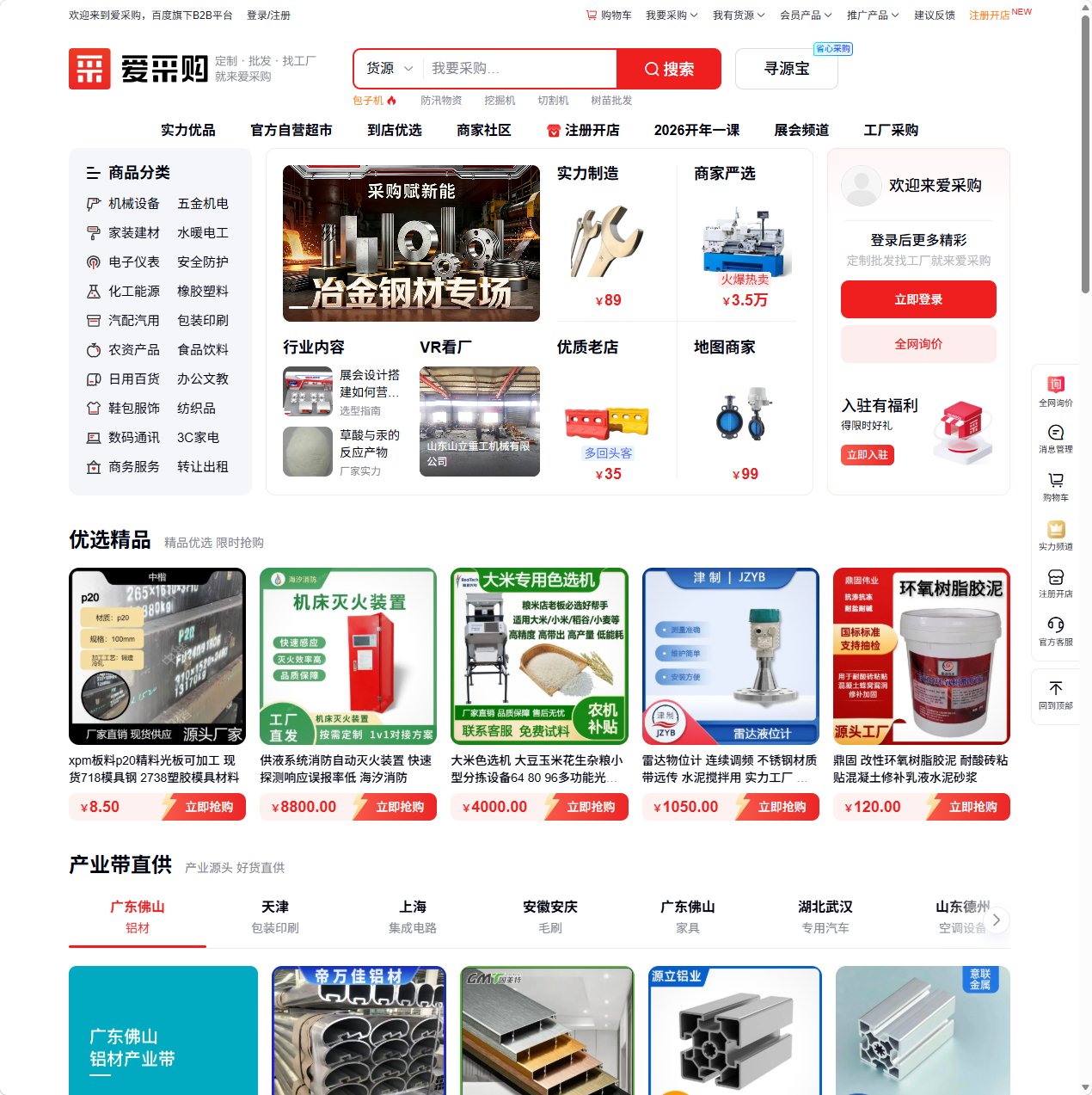Open 购物车 in the top bar
The width and height of the screenshot is (1092, 1095).
(x=609, y=15)
